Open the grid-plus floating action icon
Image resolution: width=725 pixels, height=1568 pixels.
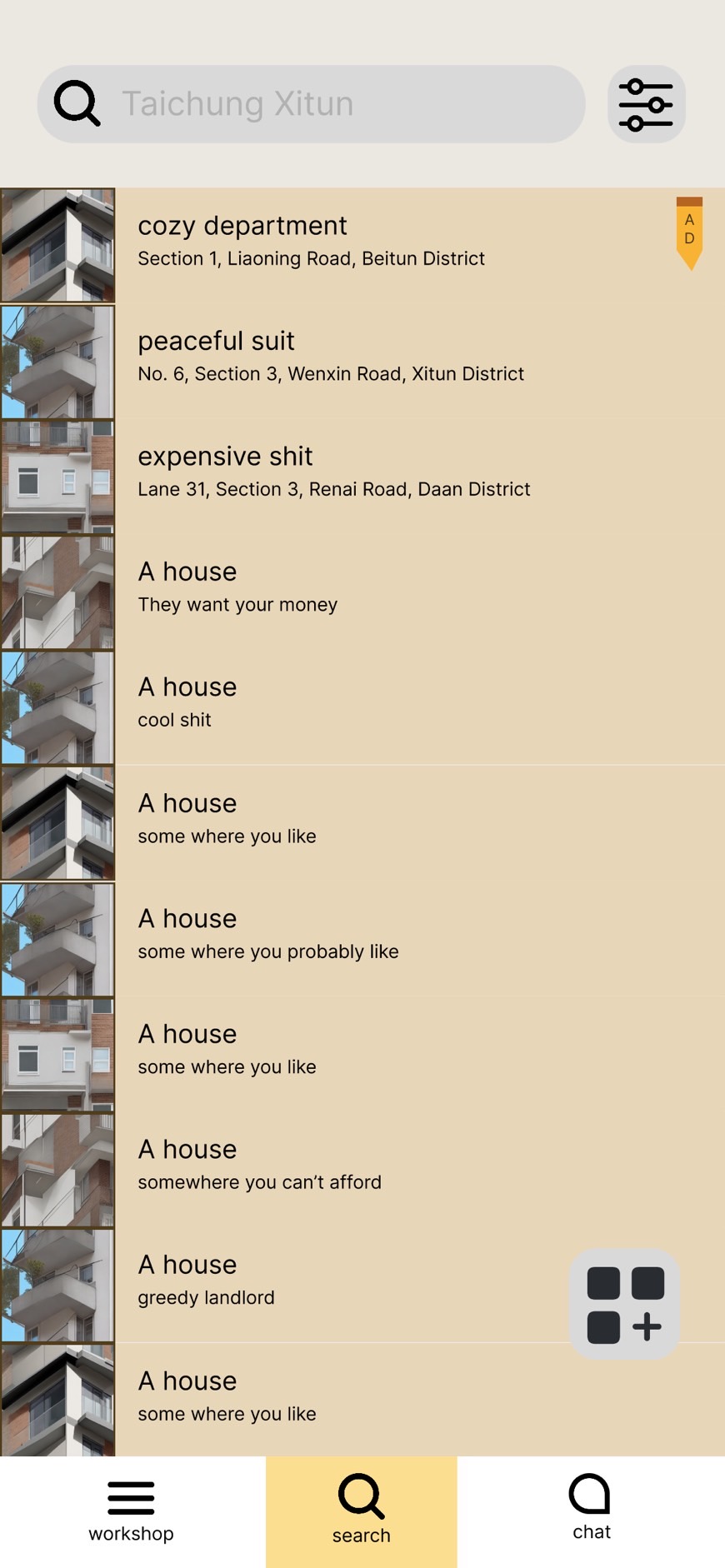click(623, 1303)
